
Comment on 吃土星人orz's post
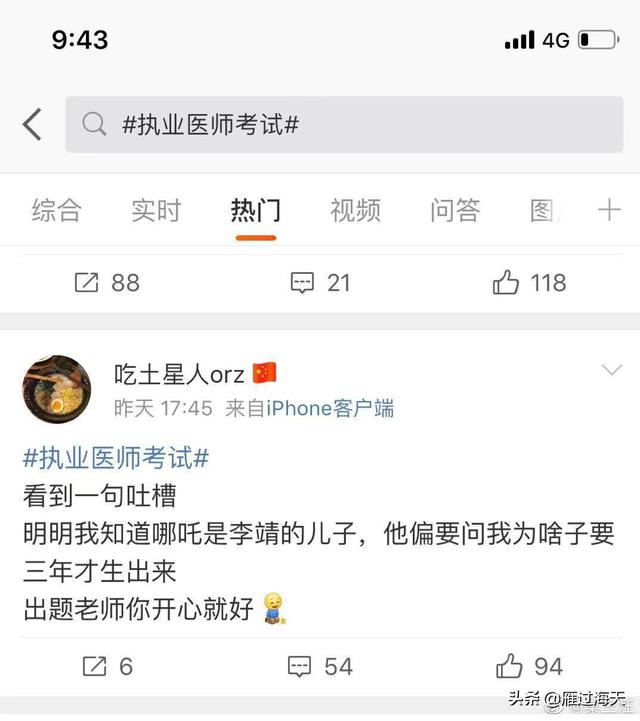(x=320, y=666)
